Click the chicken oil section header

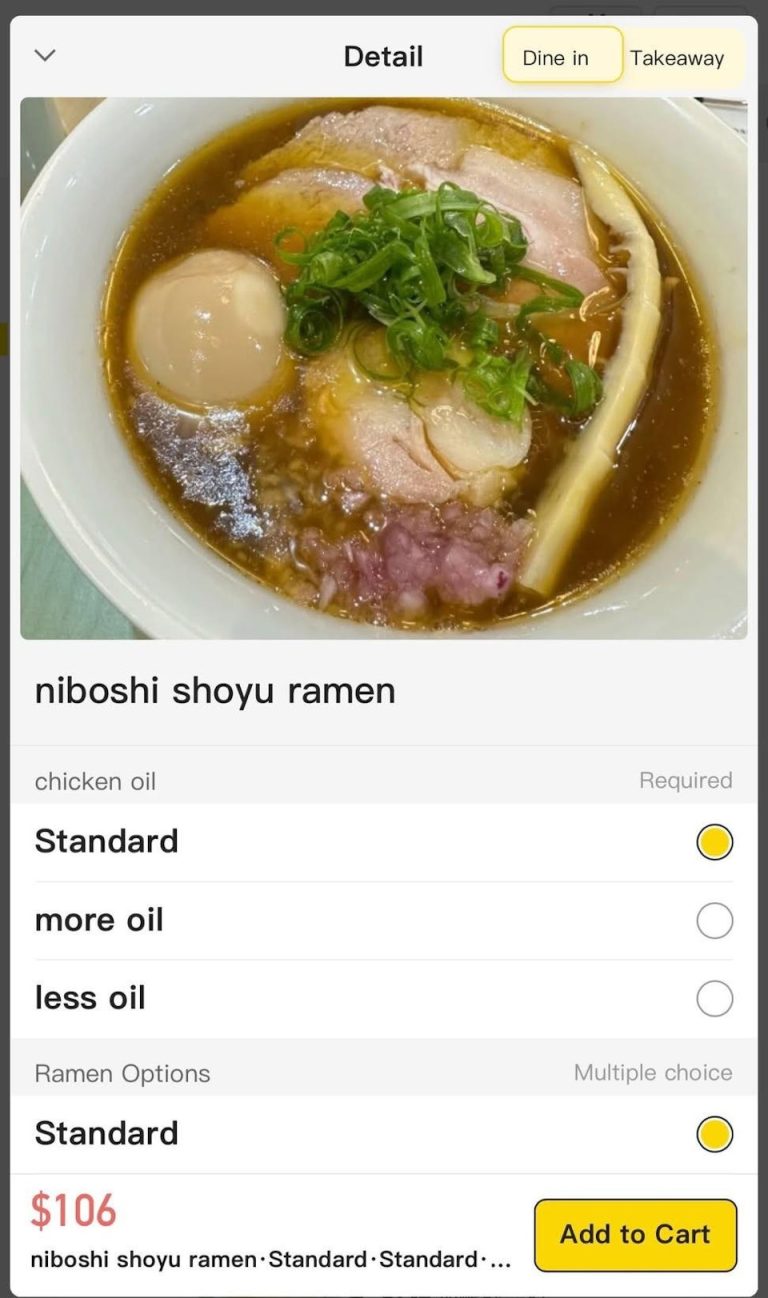(94, 781)
